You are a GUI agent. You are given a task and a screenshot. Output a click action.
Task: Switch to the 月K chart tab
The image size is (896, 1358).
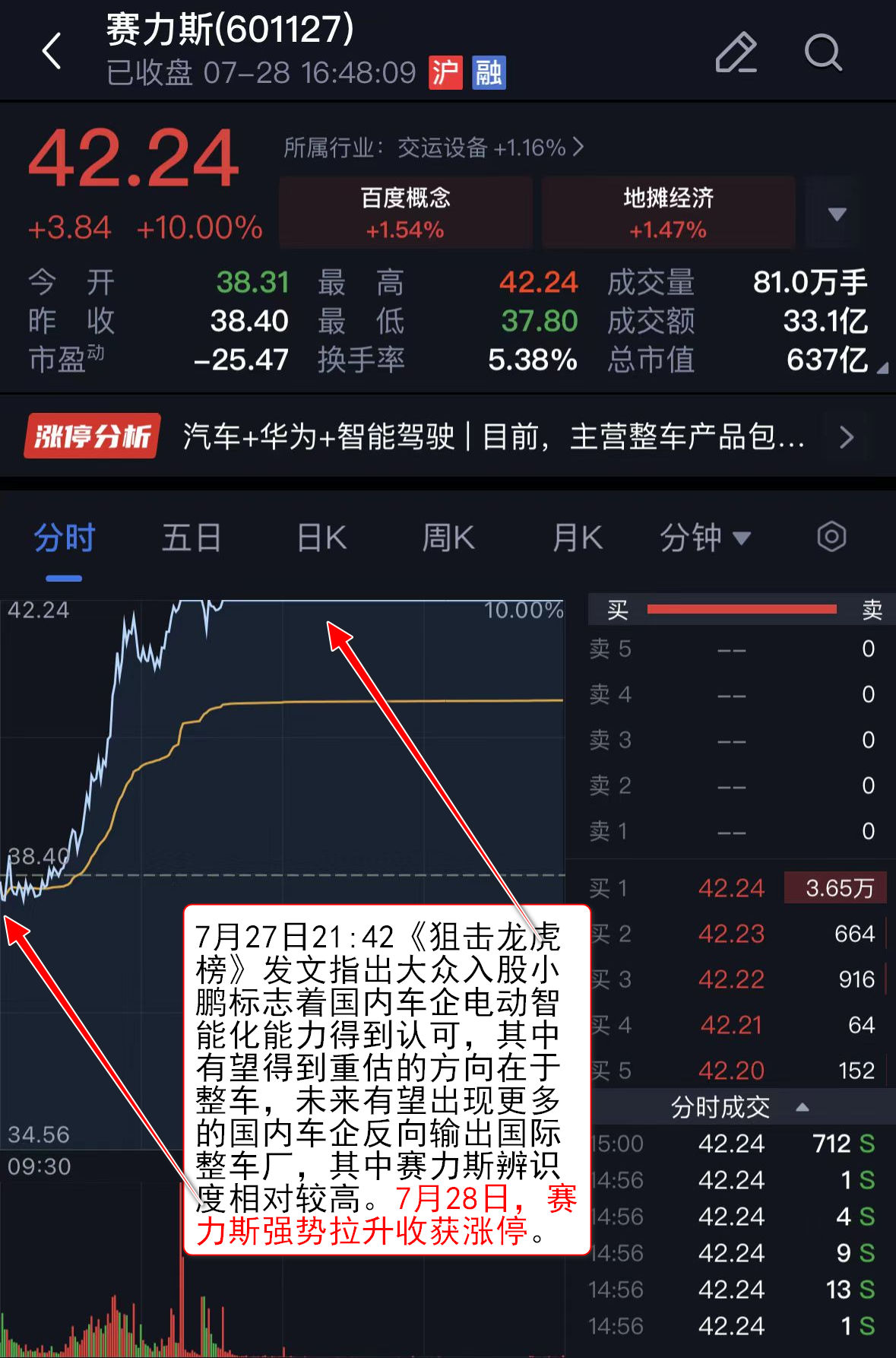pyautogui.click(x=578, y=538)
